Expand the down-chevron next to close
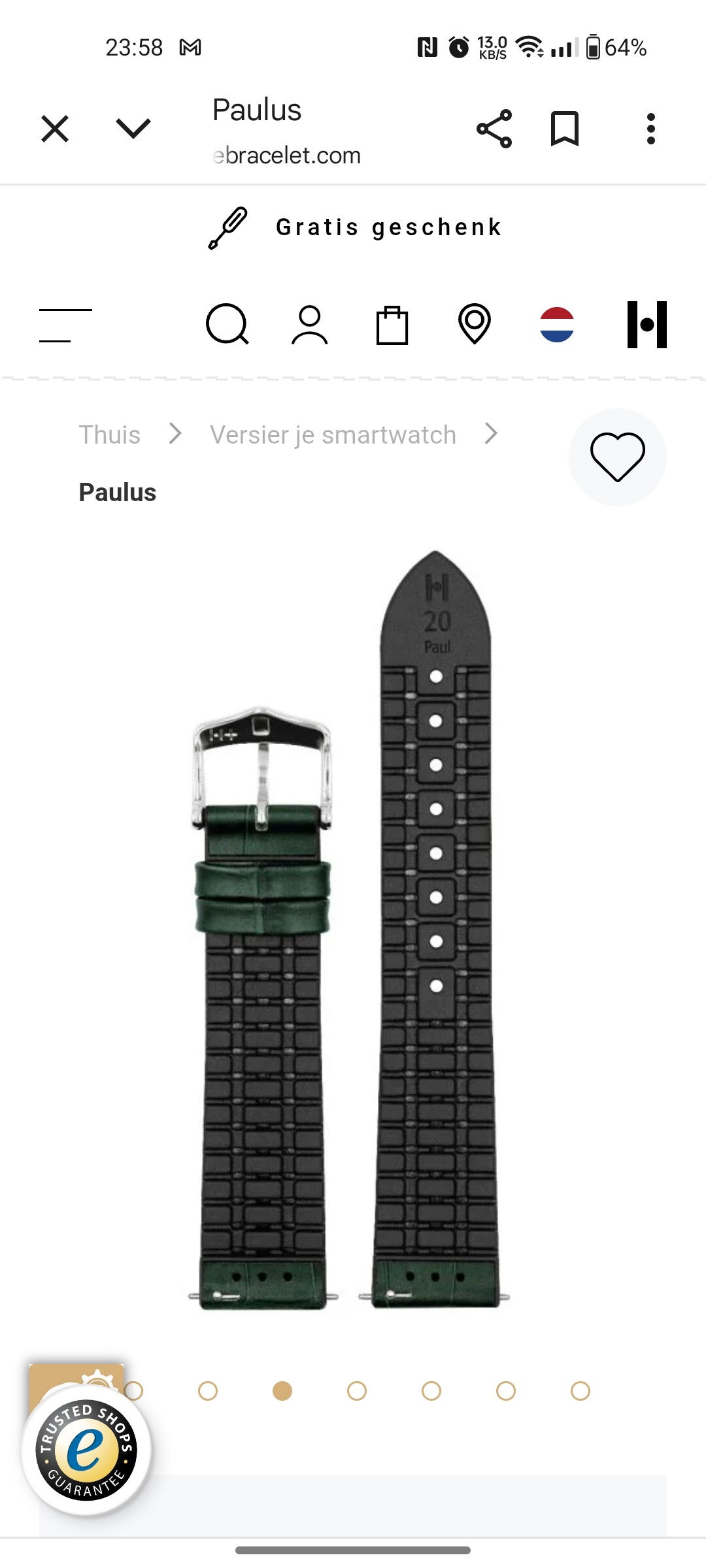 point(133,129)
